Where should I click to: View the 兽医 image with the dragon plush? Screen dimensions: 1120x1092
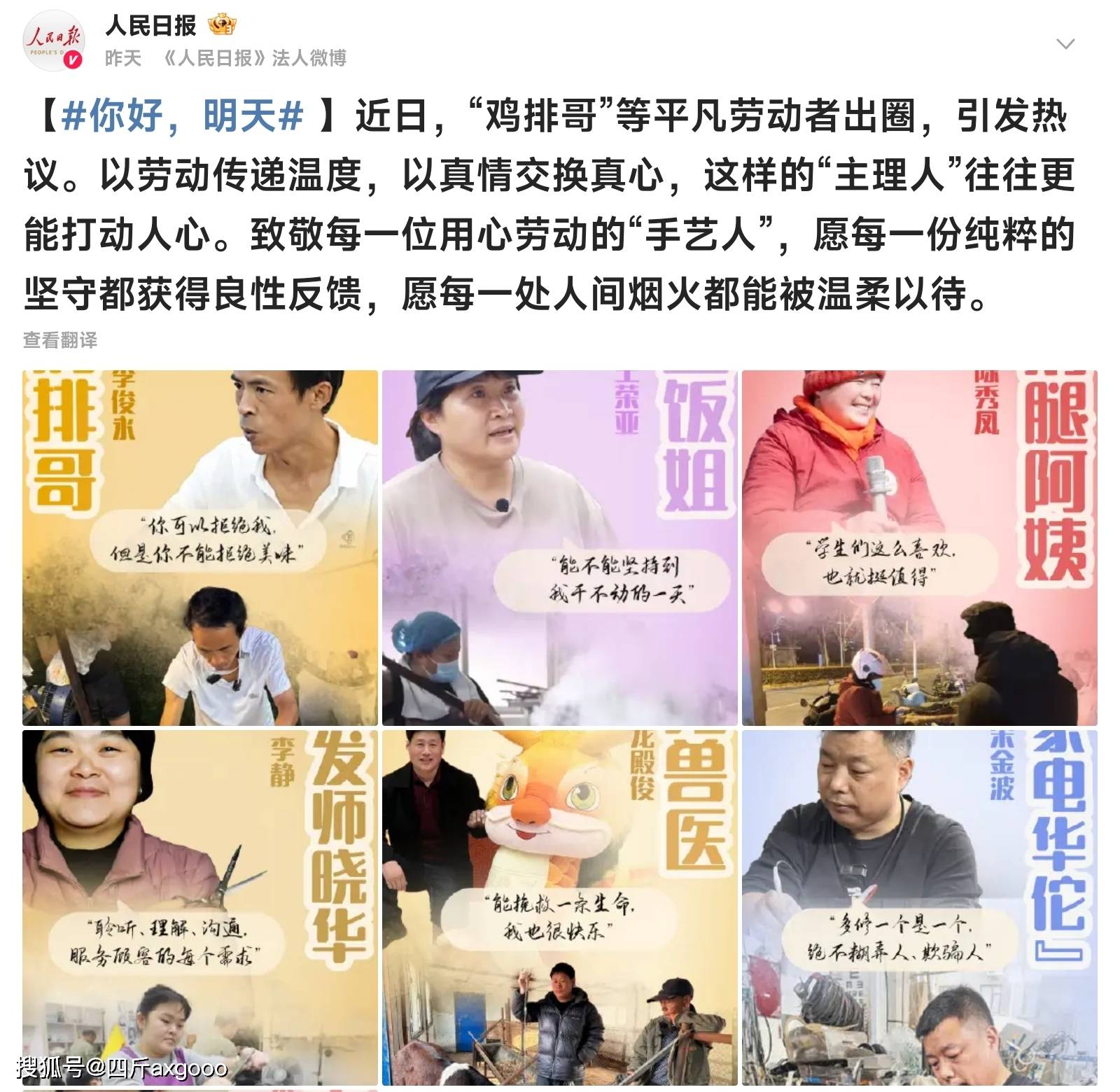pos(559,907)
